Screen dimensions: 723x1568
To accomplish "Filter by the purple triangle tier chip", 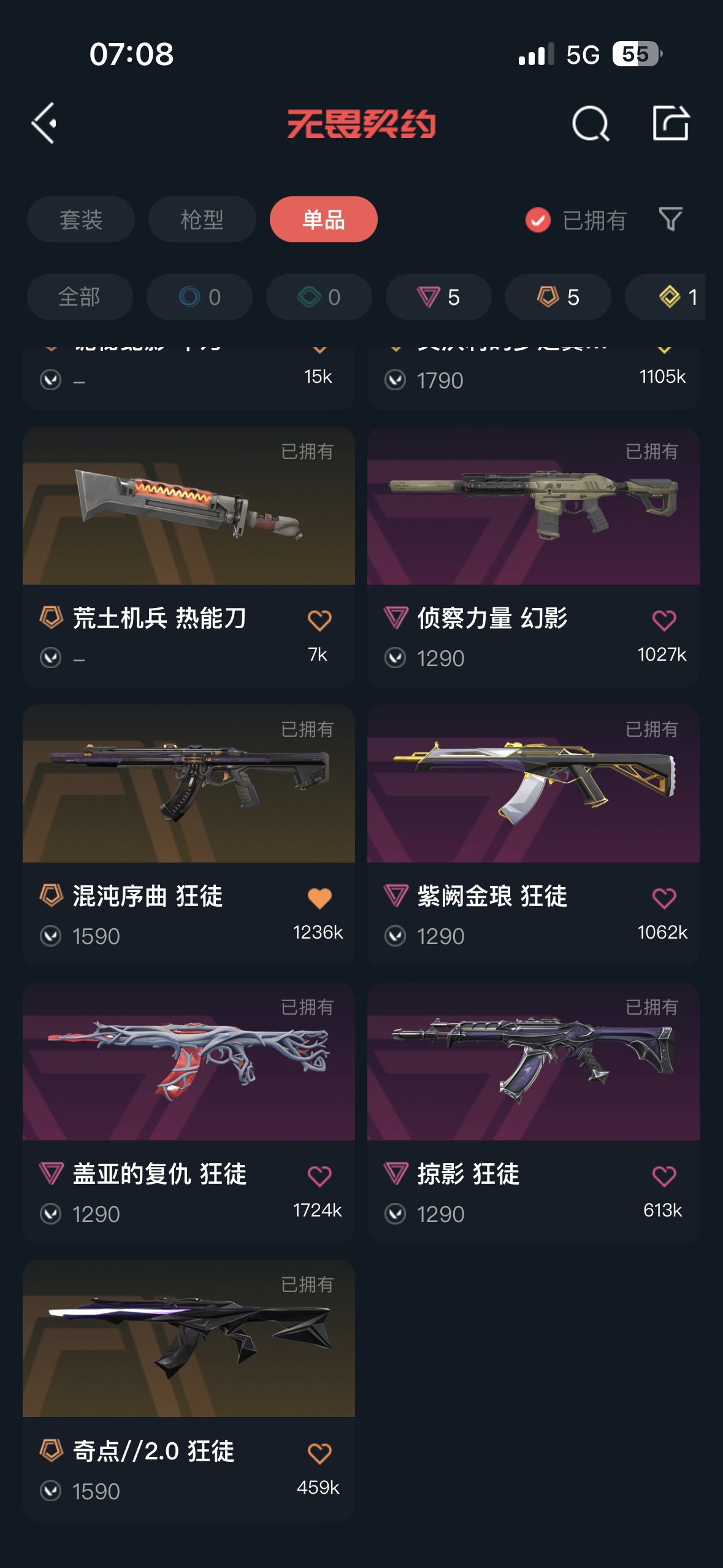I will 438,297.
